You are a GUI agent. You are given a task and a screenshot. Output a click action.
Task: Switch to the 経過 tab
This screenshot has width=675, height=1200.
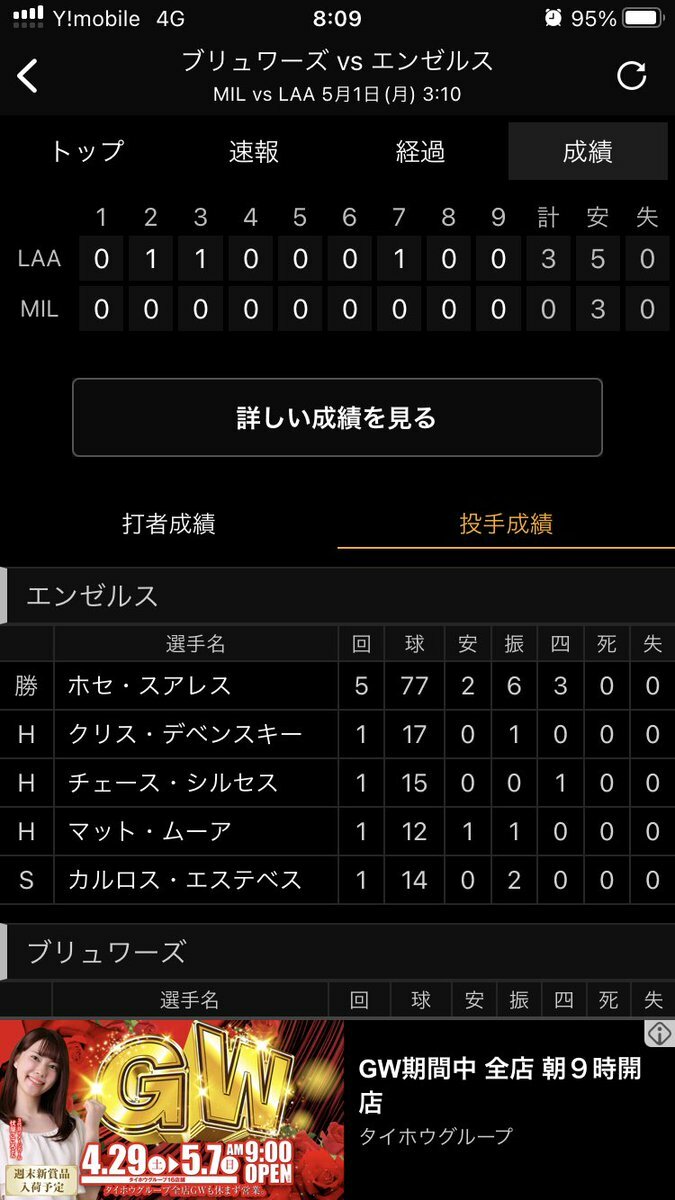click(420, 152)
